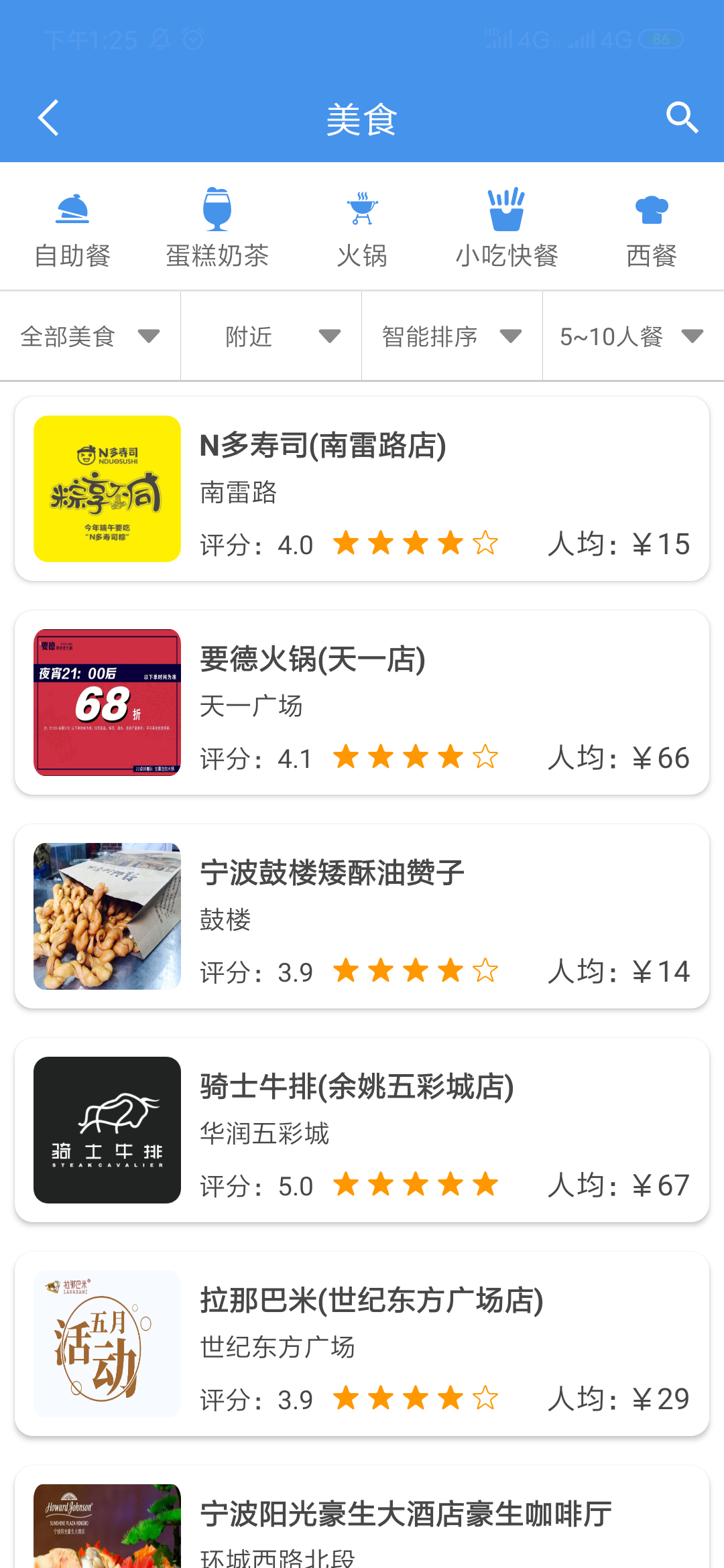The height and width of the screenshot is (1568, 724).
Task: View 要德火锅(天一店) details
Action: pyautogui.click(x=362, y=702)
